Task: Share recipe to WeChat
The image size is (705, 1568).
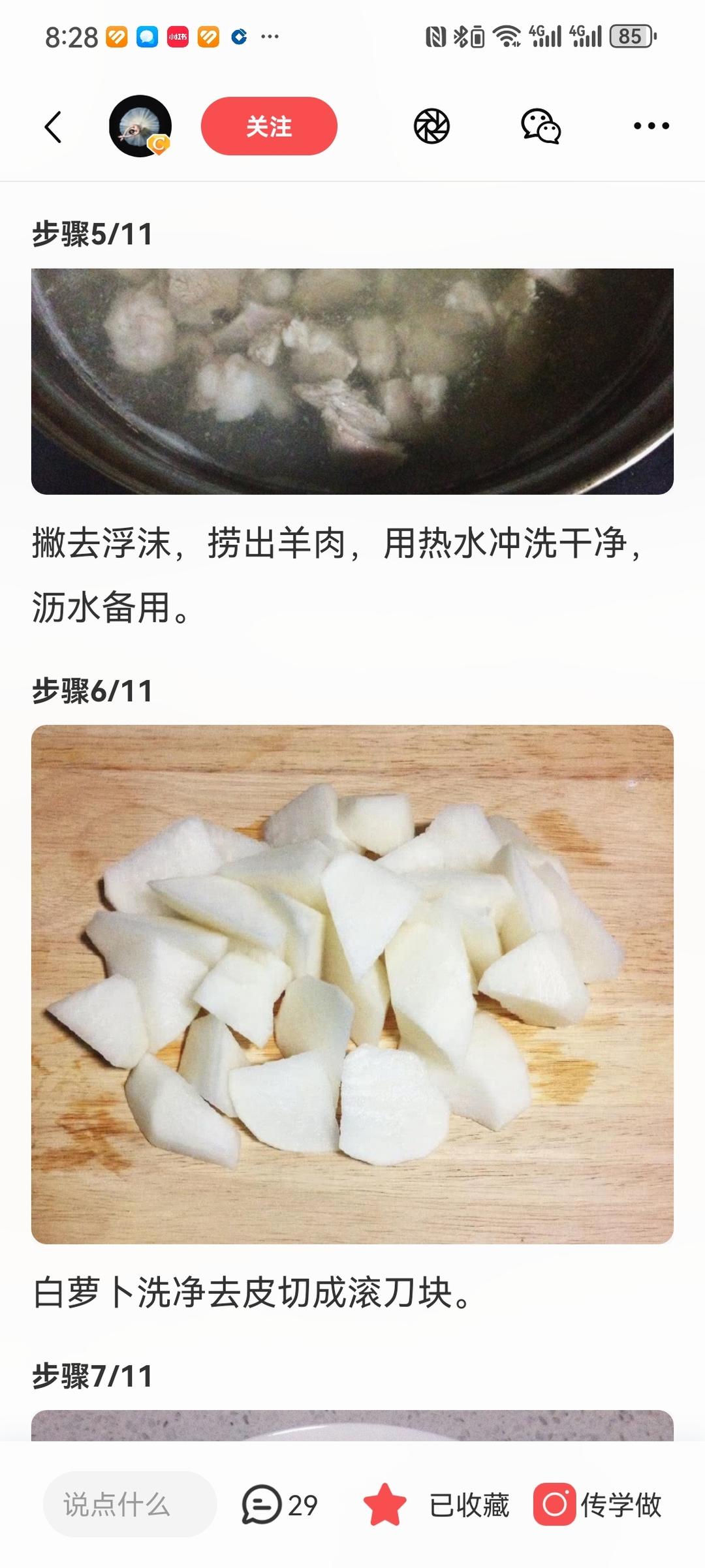Action: point(540,126)
